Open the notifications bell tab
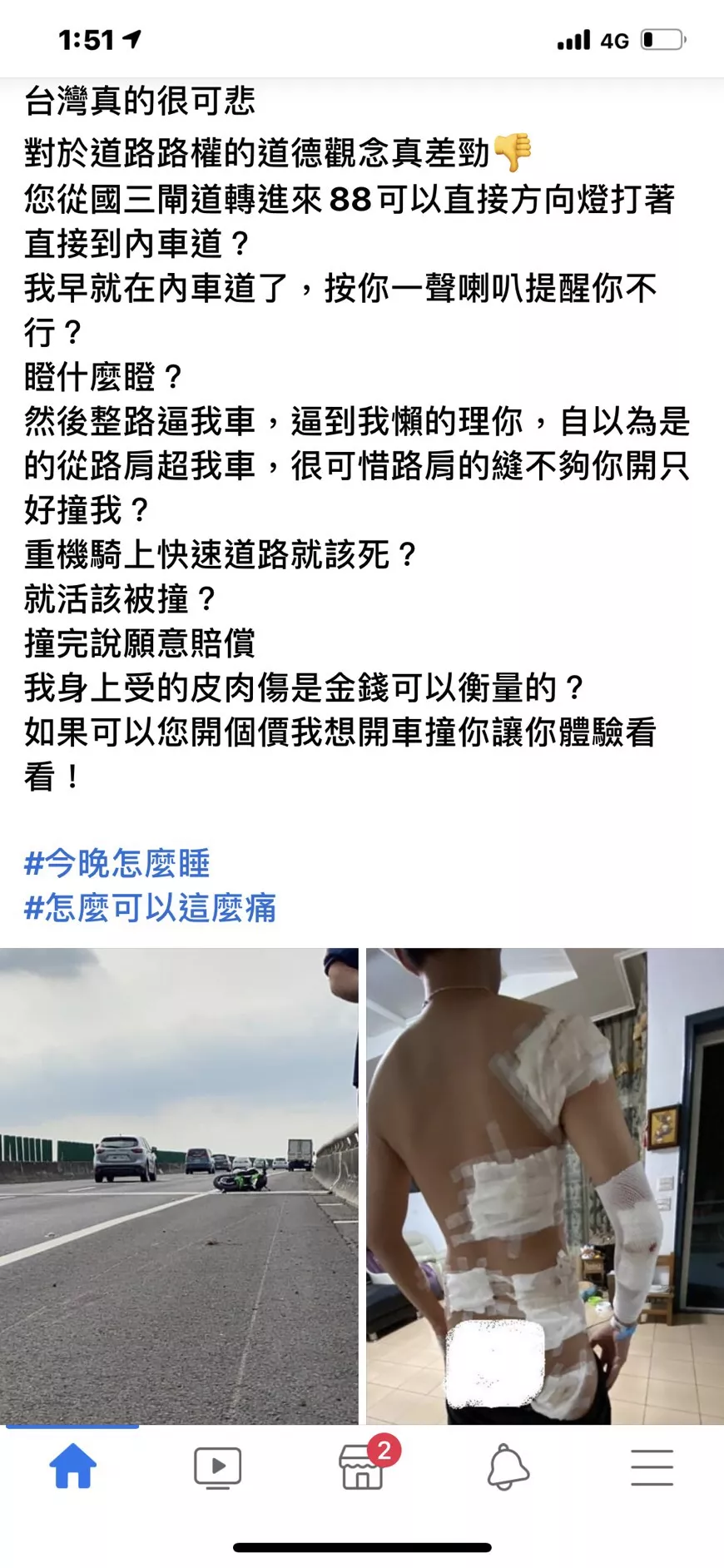This screenshot has width=724, height=1568. pyautogui.click(x=508, y=1466)
